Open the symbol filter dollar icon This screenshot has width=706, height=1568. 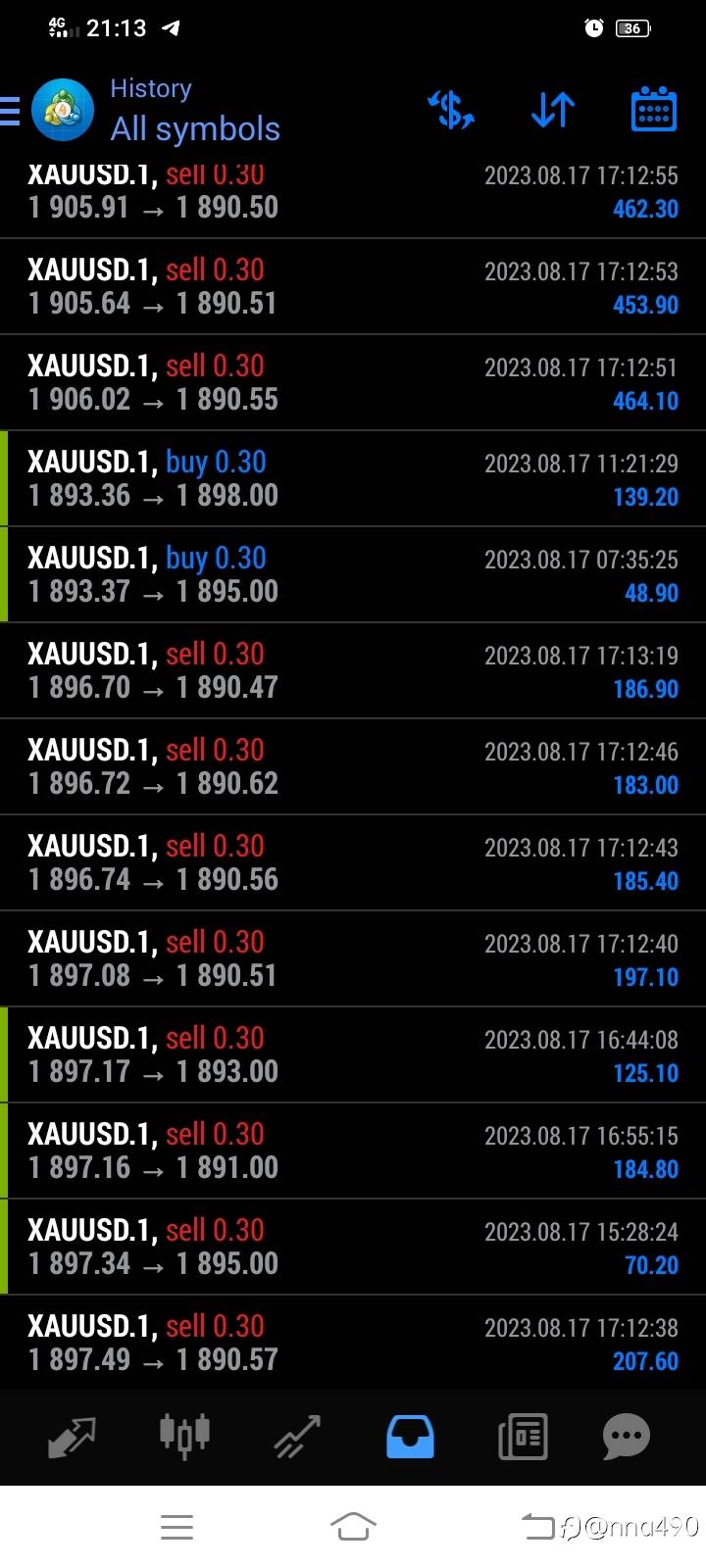click(x=452, y=110)
